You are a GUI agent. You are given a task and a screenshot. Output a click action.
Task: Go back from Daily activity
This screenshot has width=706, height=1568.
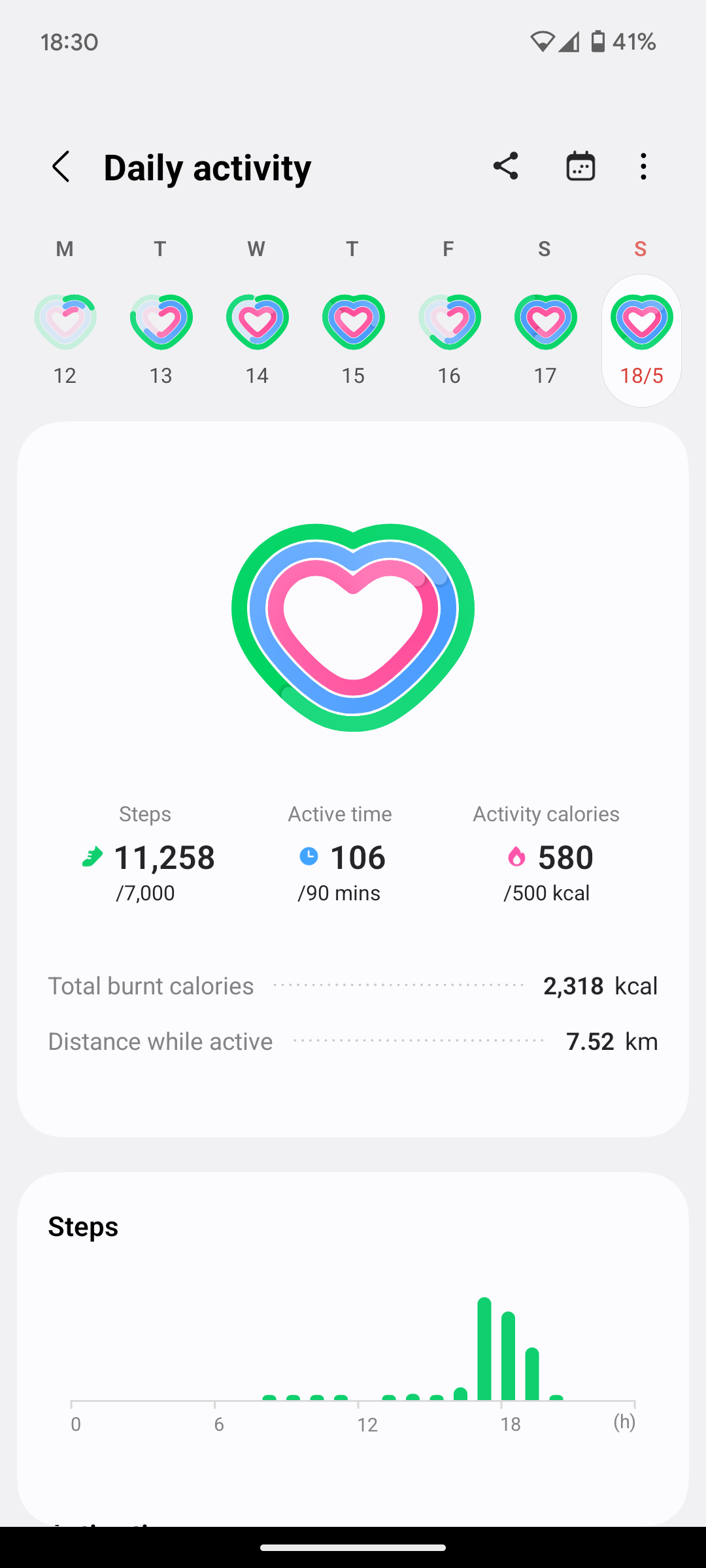pyautogui.click(x=61, y=167)
